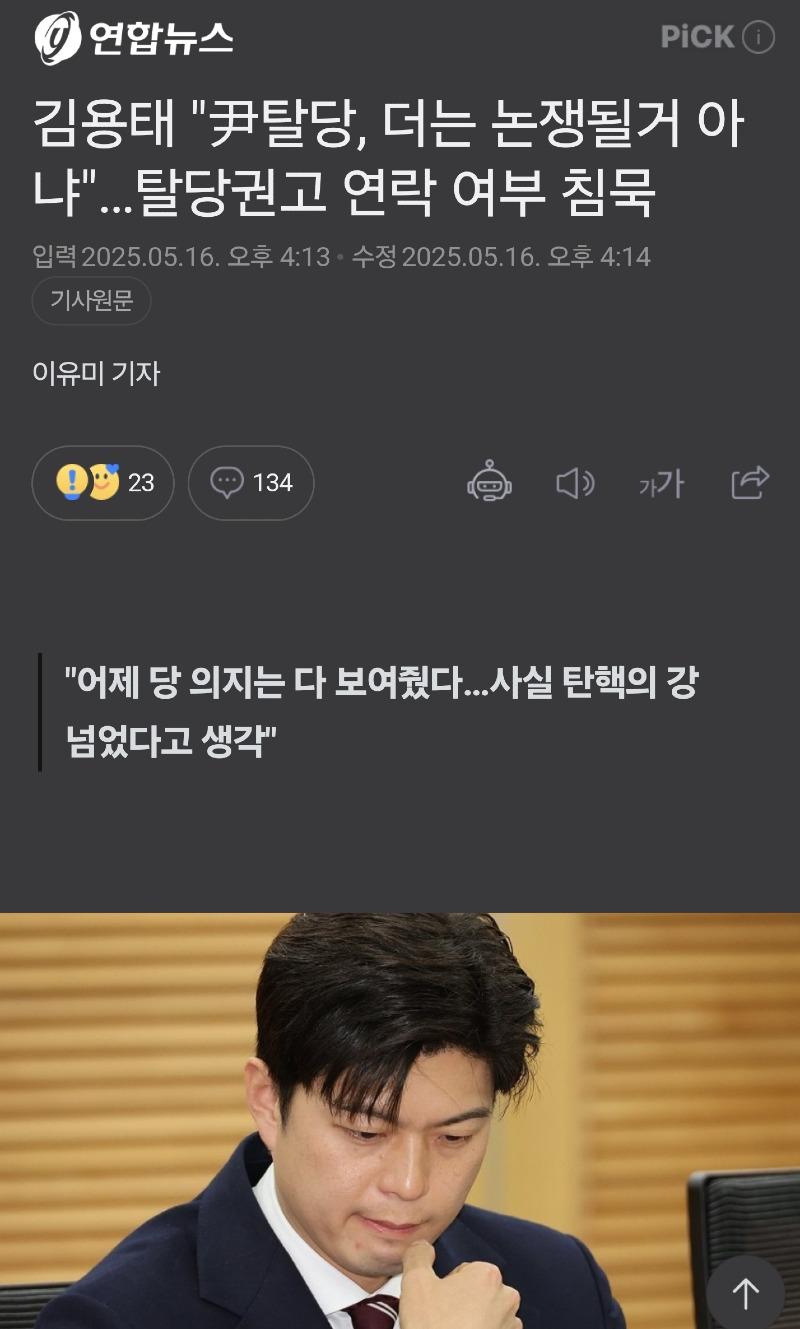The height and width of the screenshot is (1329, 800).
Task: Open the AI summary bot icon
Action: click(490, 483)
